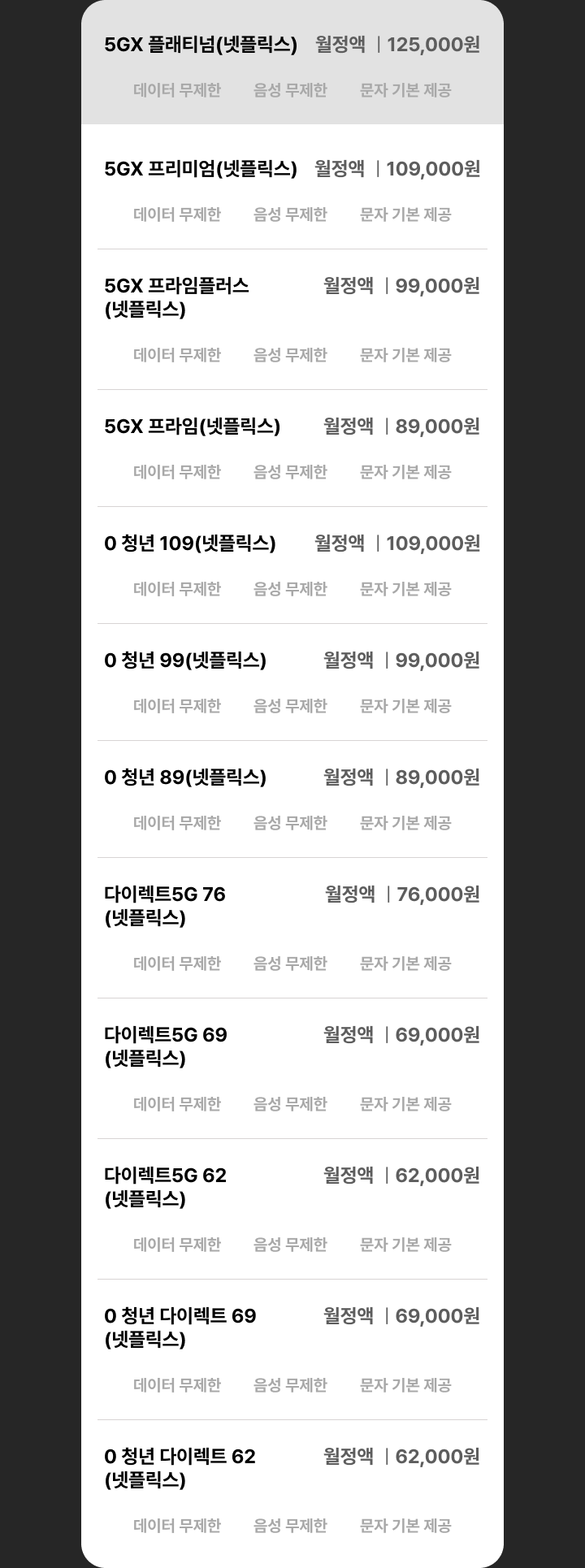Image resolution: width=585 pixels, height=1568 pixels.
Task: Select the 0 청년 89(넷플릭스) plan
Action: [x=292, y=799]
